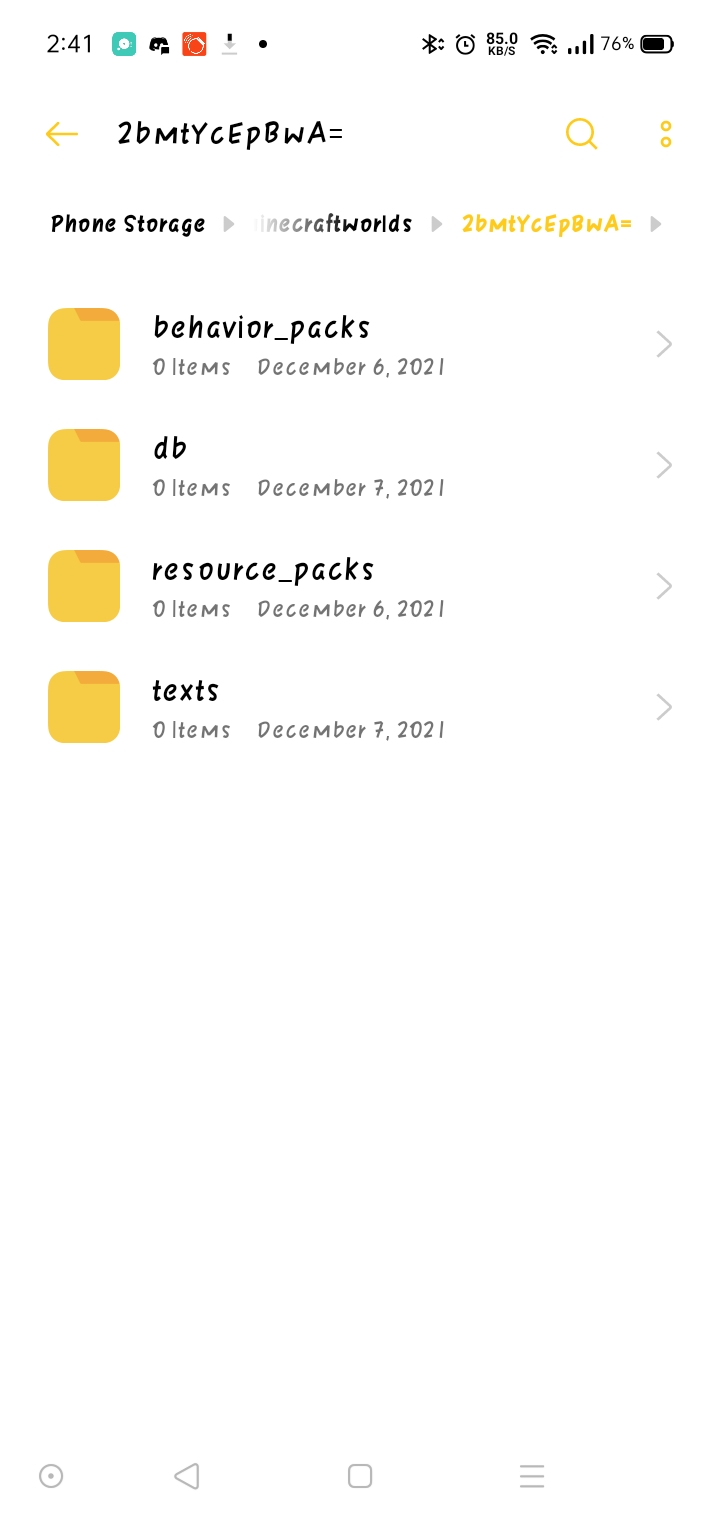Screen dimensions: 720x1520
Task: Open the search magnifier icon
Action: click(x=581, y=134)
